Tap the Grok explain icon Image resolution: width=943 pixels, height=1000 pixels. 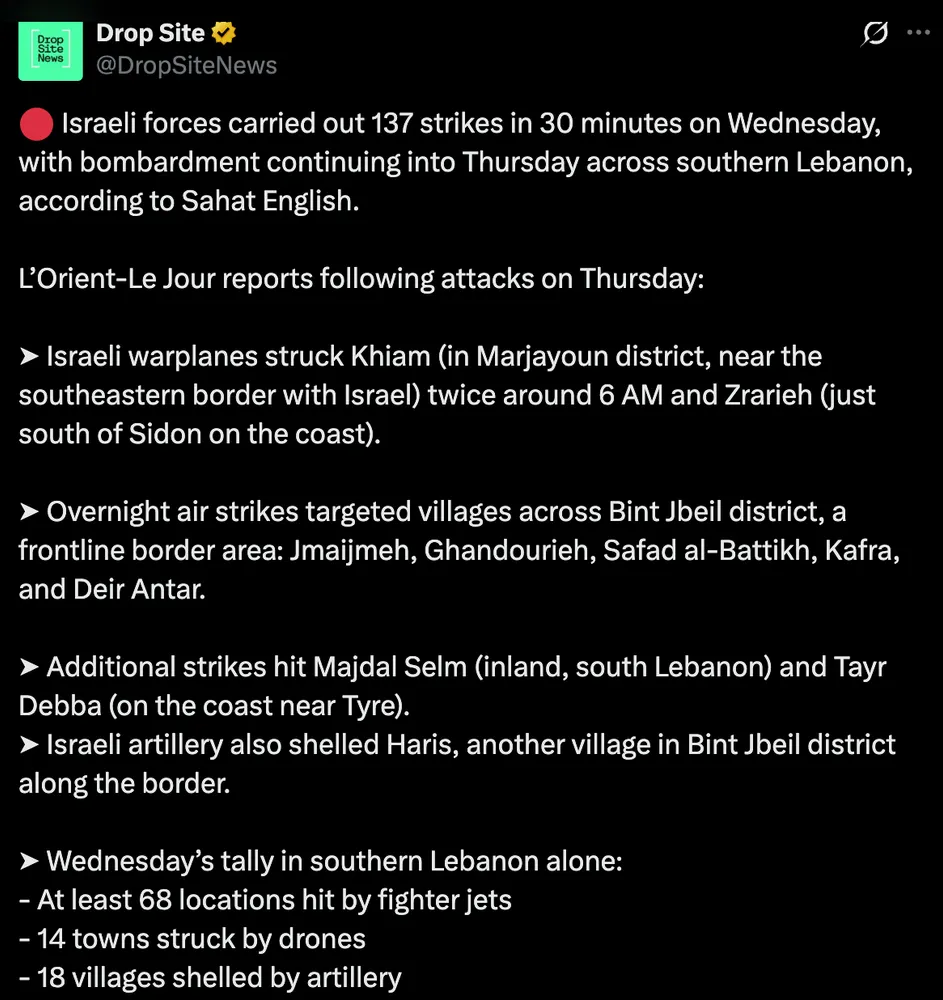pyautogui.click(x=875, y=33)
